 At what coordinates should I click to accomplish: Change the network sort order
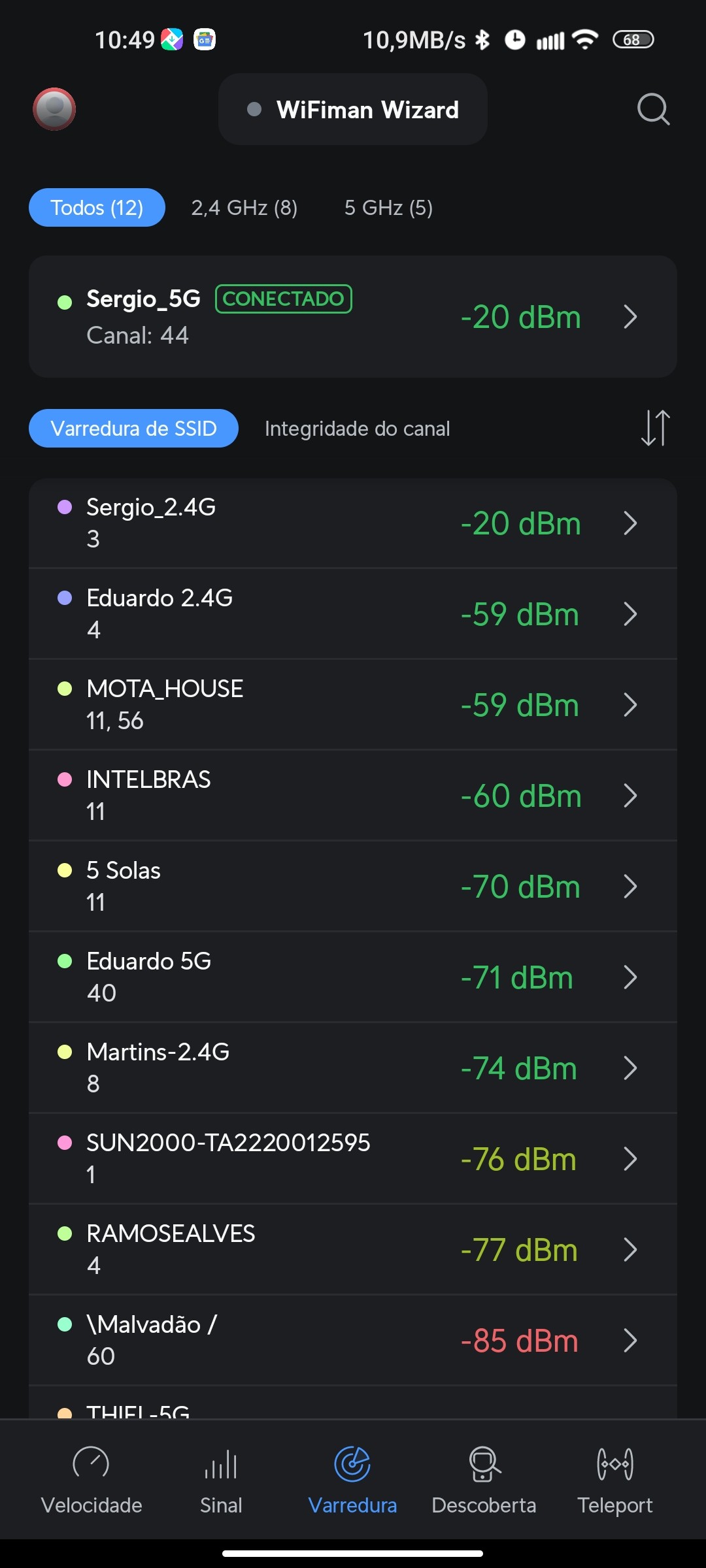(x=655, y=428)
